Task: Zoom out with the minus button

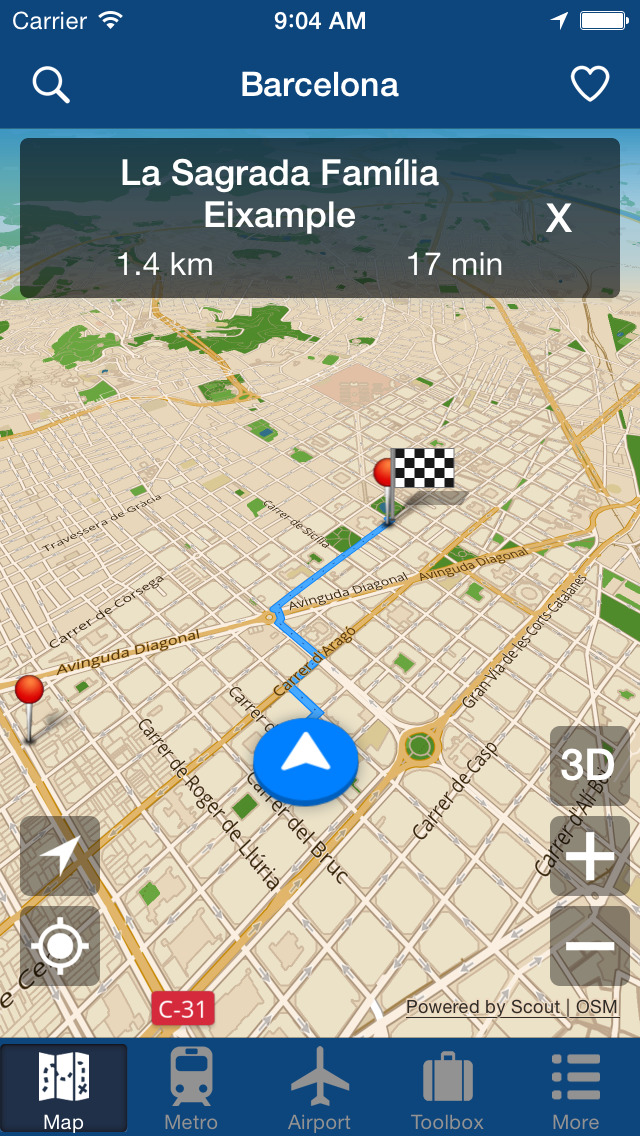Action: pos(589,946)
